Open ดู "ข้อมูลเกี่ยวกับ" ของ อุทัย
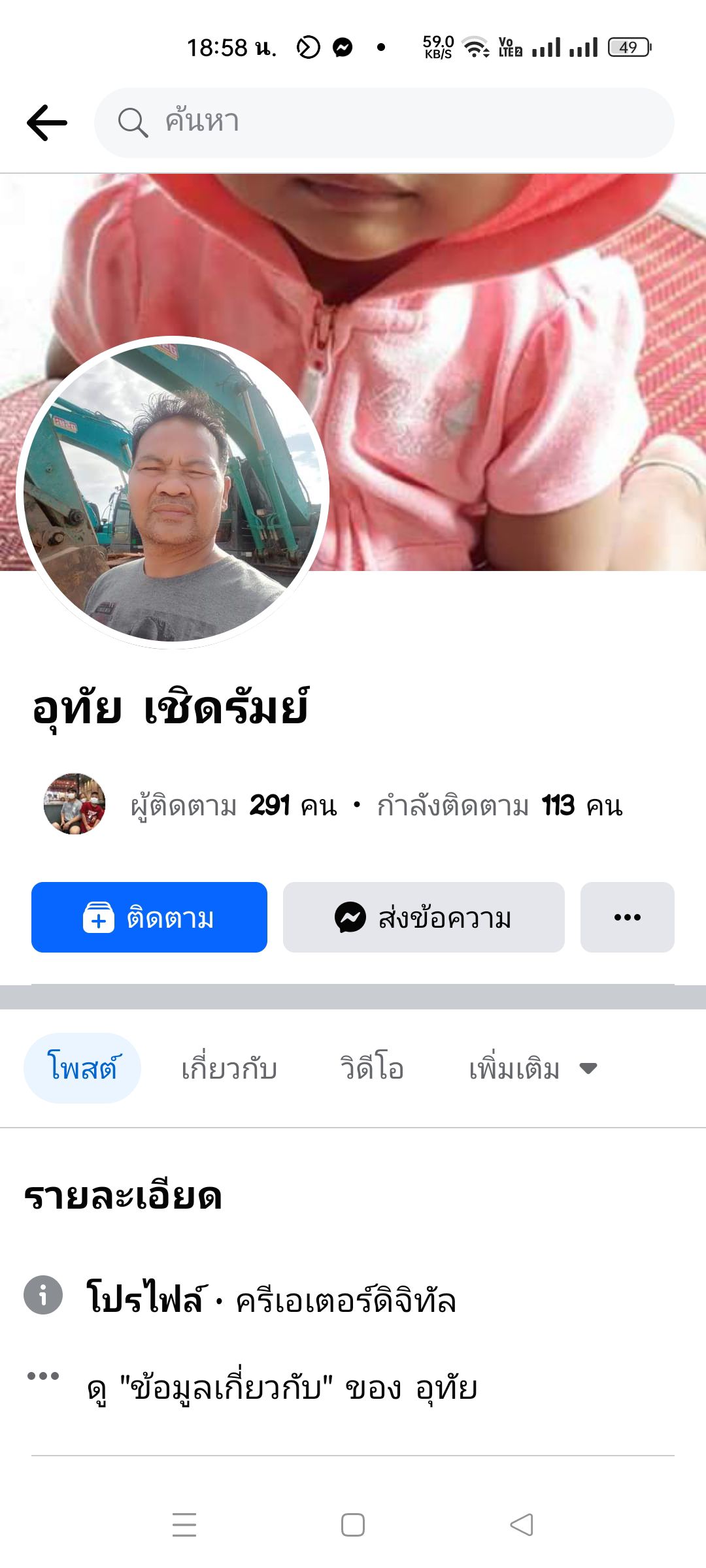The height and width of the screenshot is (1568, 706). click(x=281, y=1388)
